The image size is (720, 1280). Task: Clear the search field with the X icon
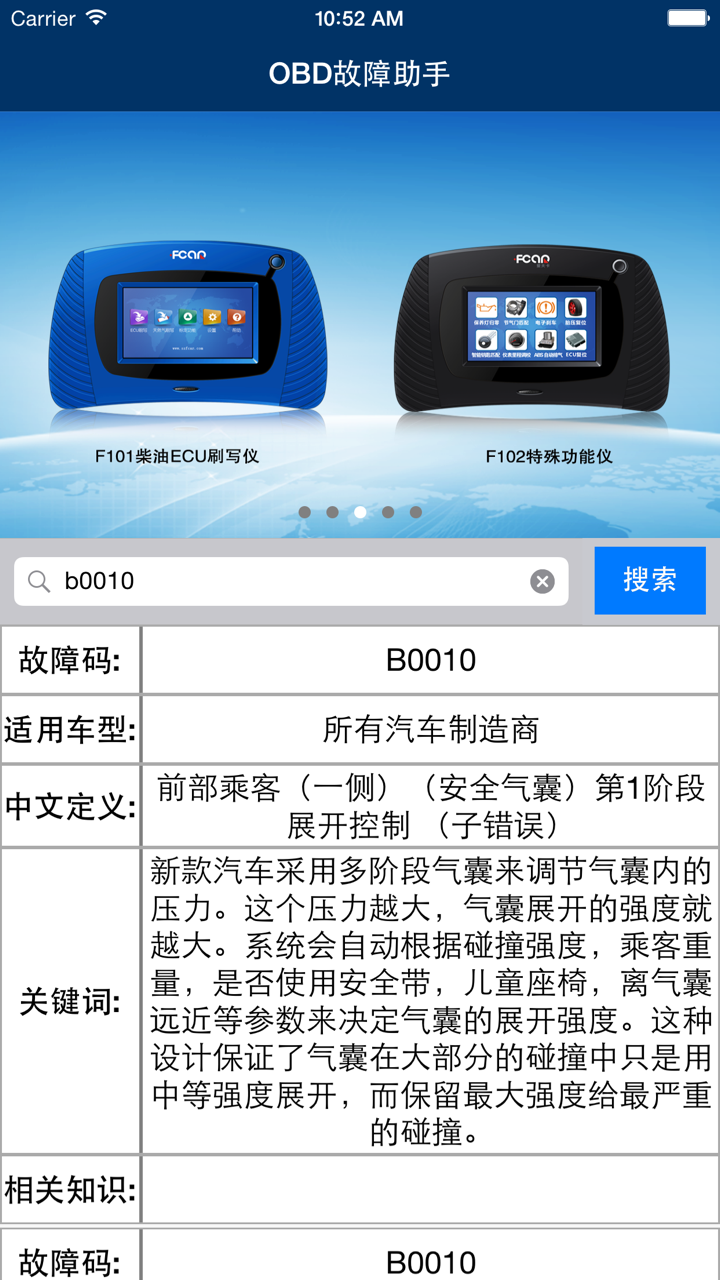click(x=541, y=581)
